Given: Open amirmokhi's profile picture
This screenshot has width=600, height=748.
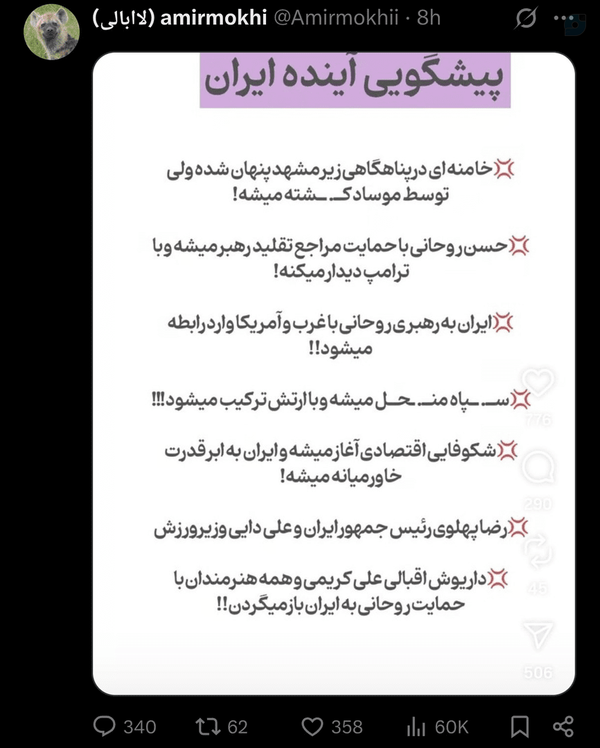Looking at the screenshot, I should [x=52, y=32].
